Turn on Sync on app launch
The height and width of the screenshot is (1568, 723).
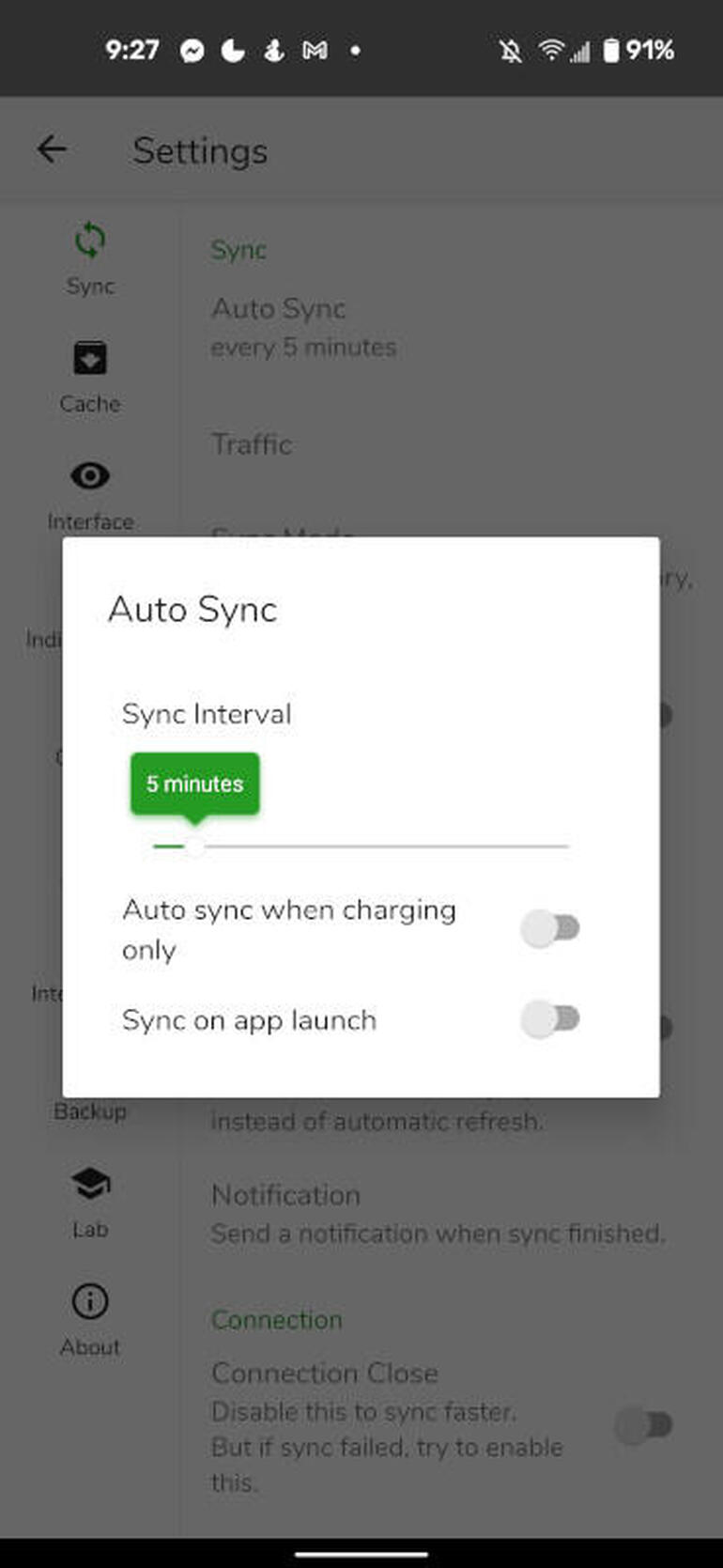click(x=551, y=1018)
